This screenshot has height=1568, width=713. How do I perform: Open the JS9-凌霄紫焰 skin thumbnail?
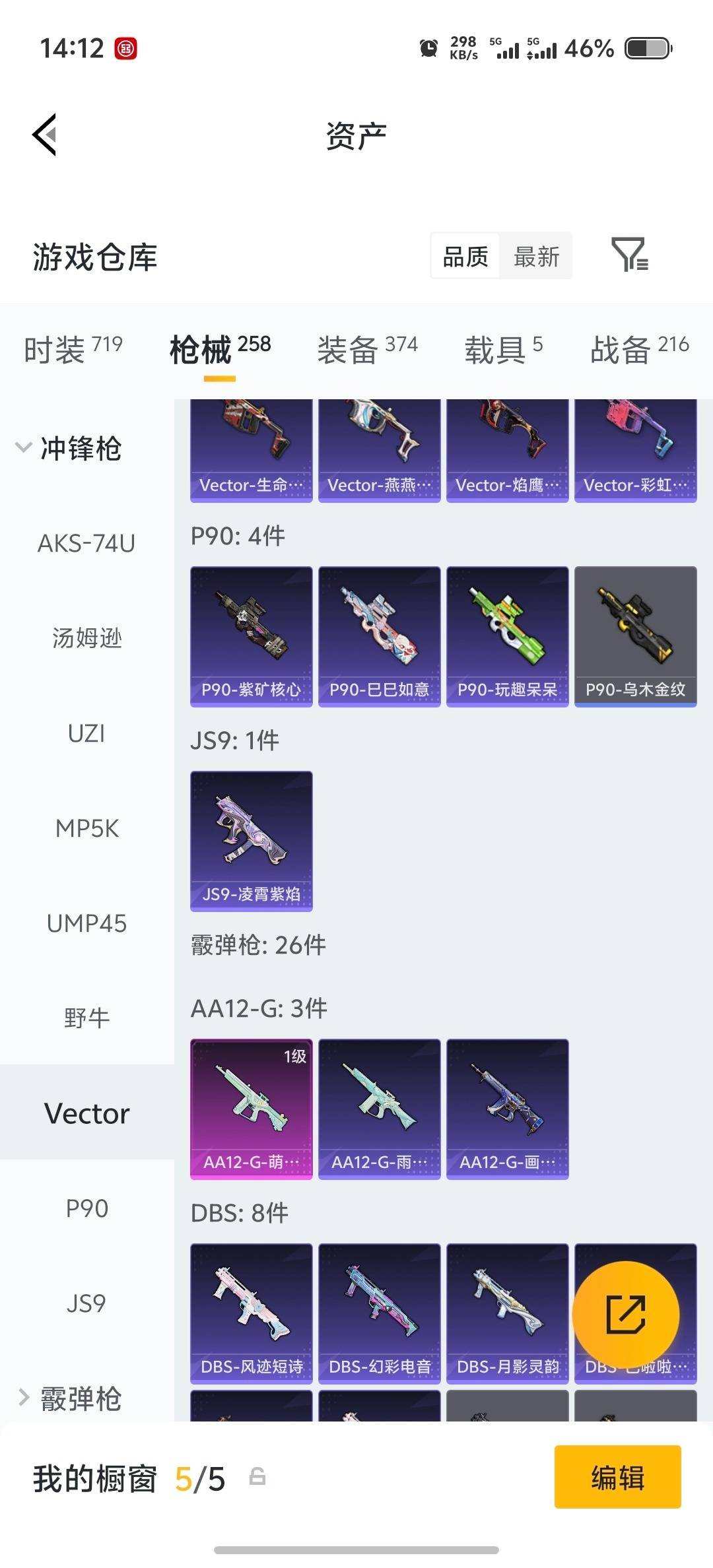click(251, 838)
